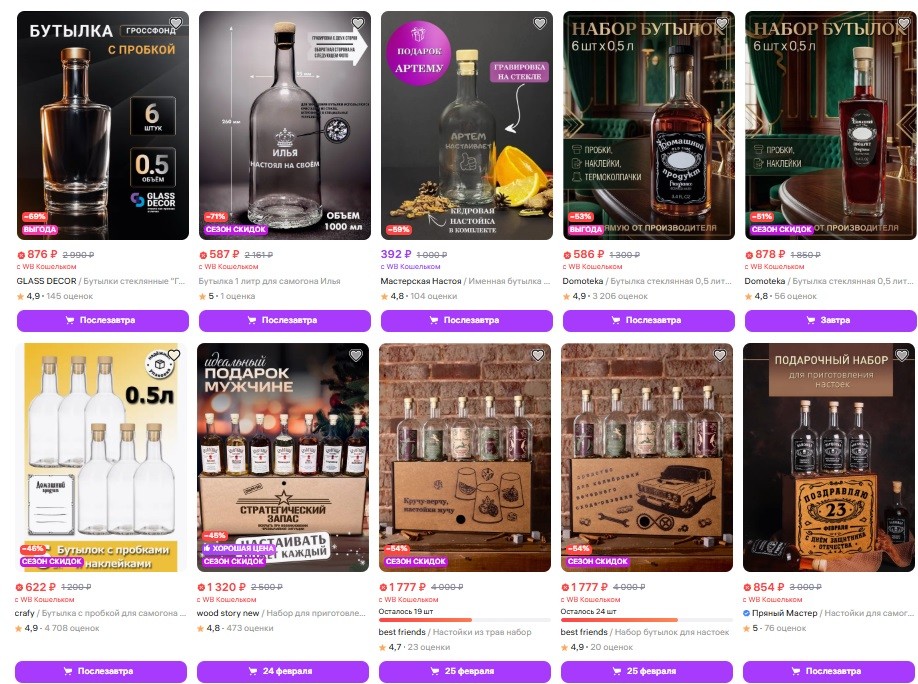918x684 pixels.
Task: View the Артему engraved bottle product
Action: tap(467, 125)
